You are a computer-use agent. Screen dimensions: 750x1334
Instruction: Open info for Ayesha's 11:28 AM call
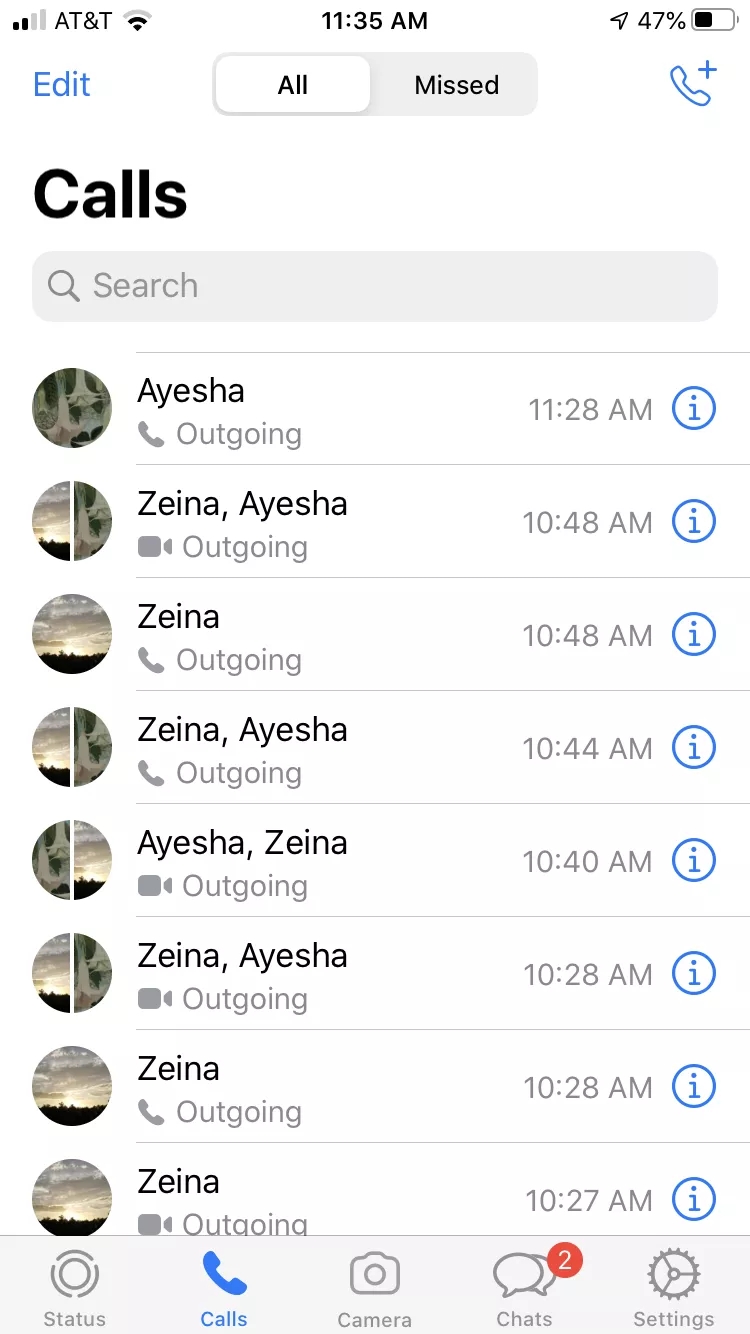click(694, 408)
